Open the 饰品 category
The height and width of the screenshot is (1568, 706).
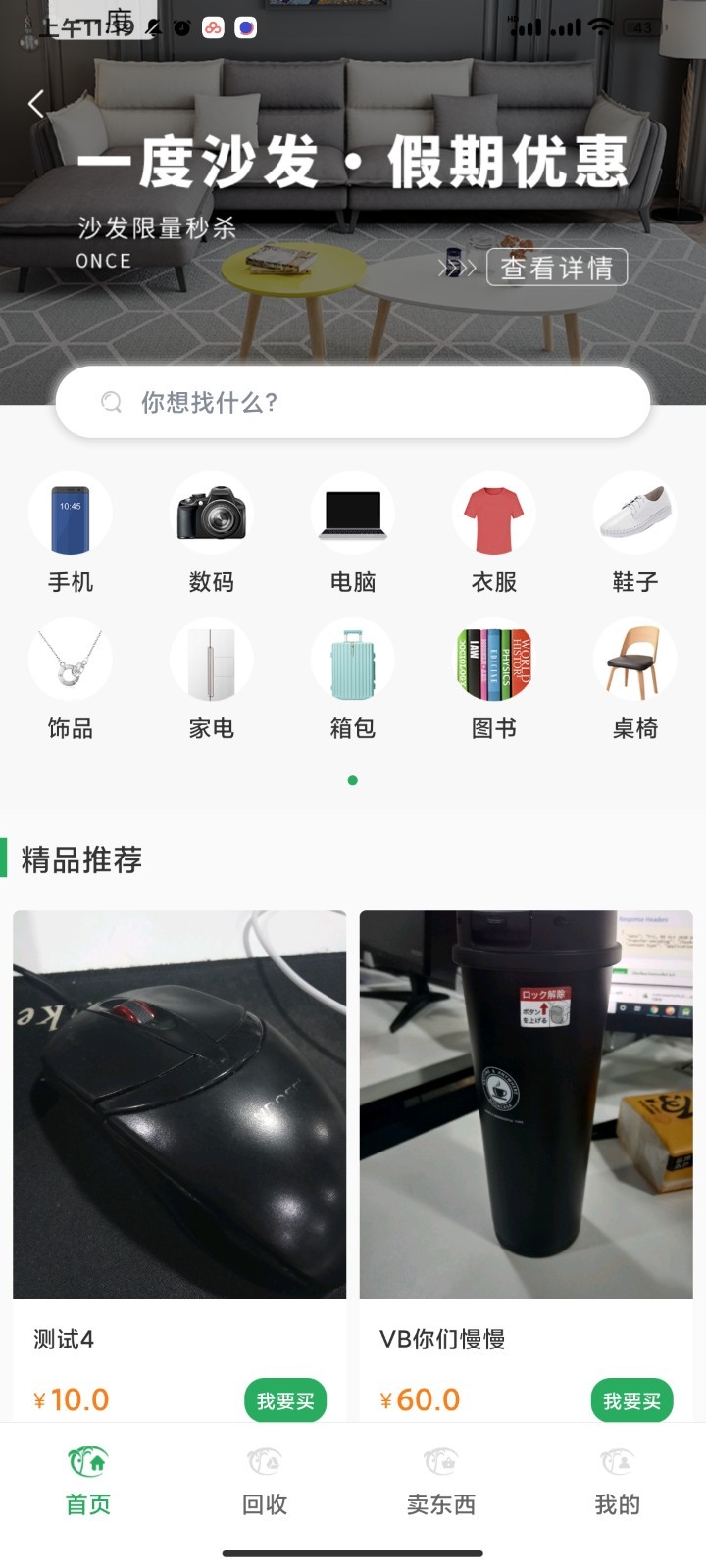tap(71, 678)
